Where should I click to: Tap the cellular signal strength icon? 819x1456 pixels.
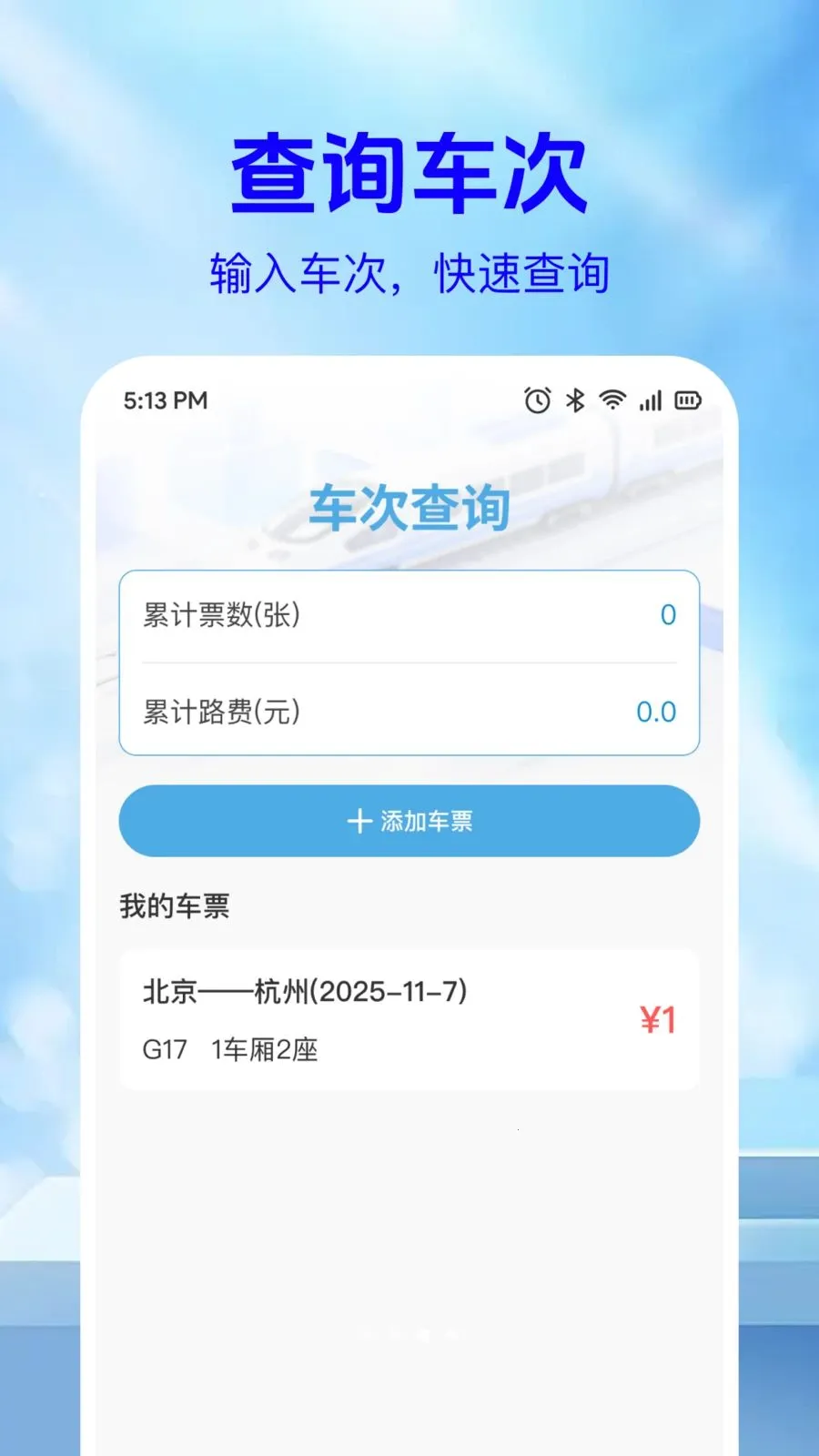point(652,399)
